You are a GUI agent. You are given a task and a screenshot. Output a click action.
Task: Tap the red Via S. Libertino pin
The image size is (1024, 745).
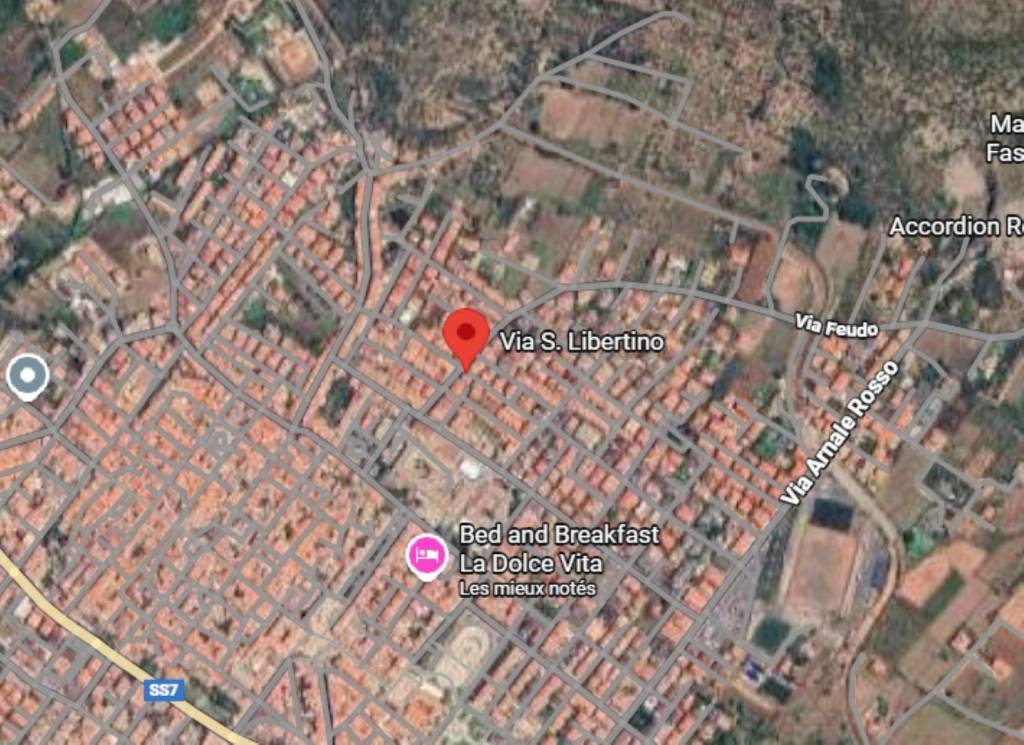pos(466,335)
